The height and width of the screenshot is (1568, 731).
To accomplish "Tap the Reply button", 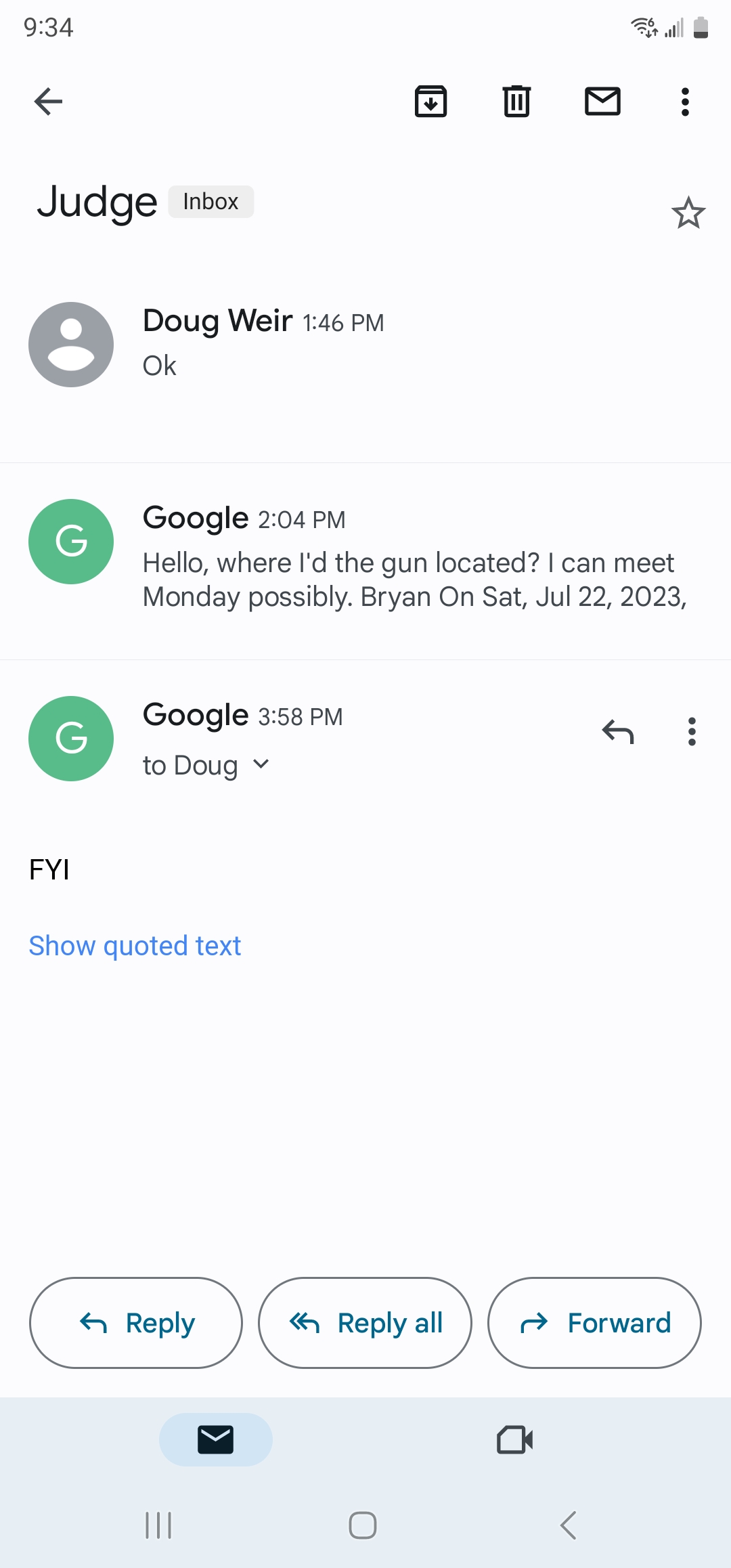I will click(136, 1323).
